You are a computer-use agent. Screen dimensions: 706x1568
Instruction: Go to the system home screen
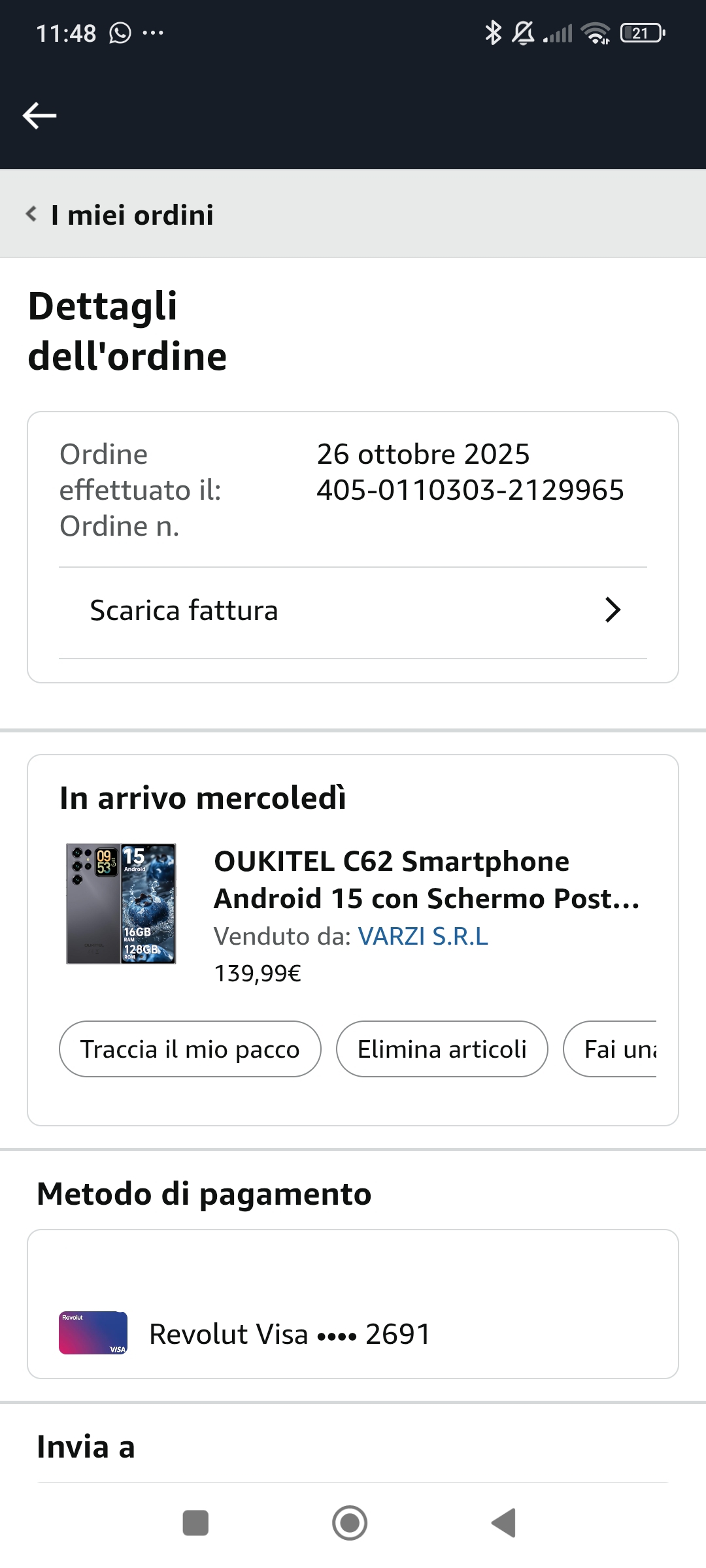[350, 1523]
